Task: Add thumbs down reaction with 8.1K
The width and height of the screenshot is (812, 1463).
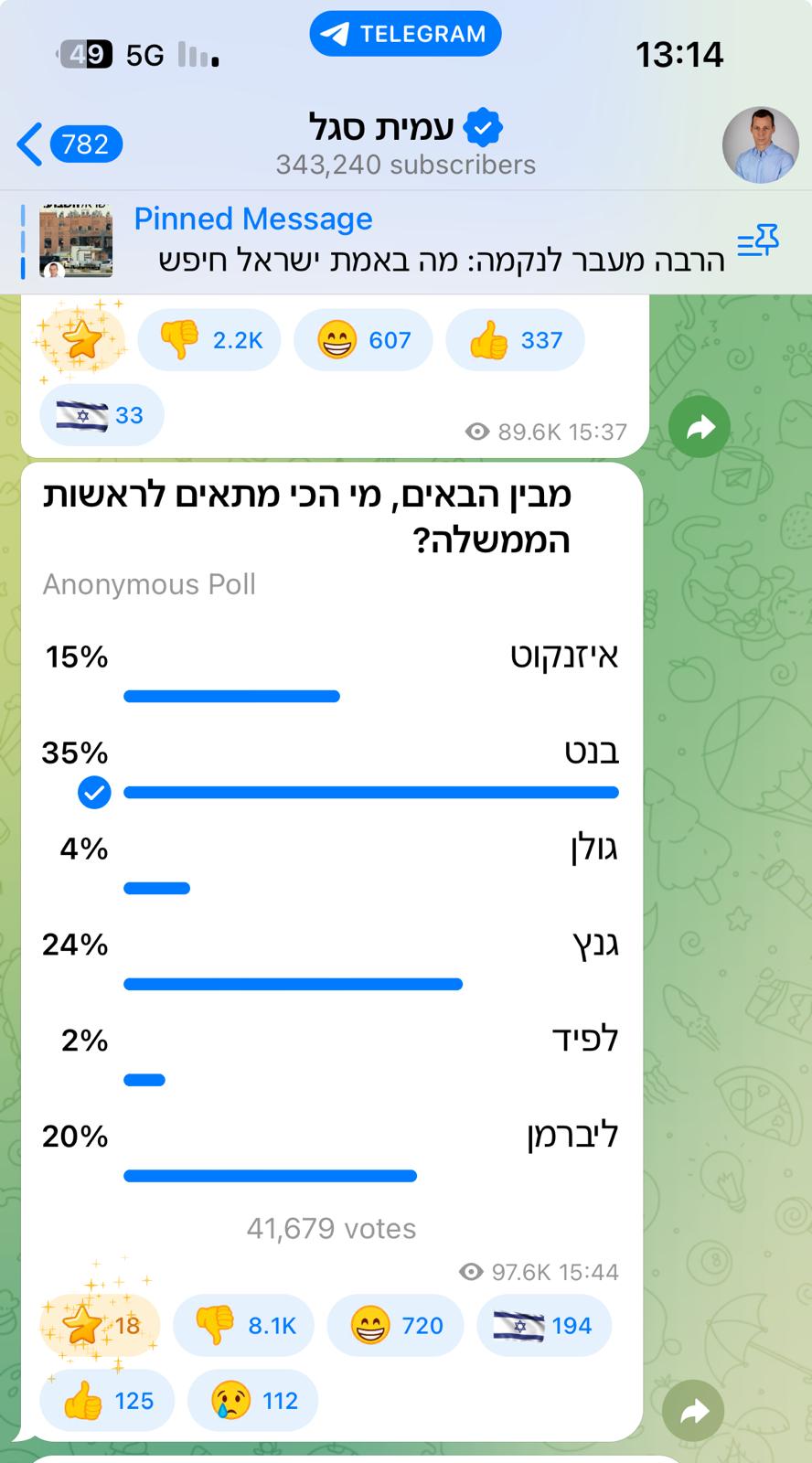Action: 243,1325
